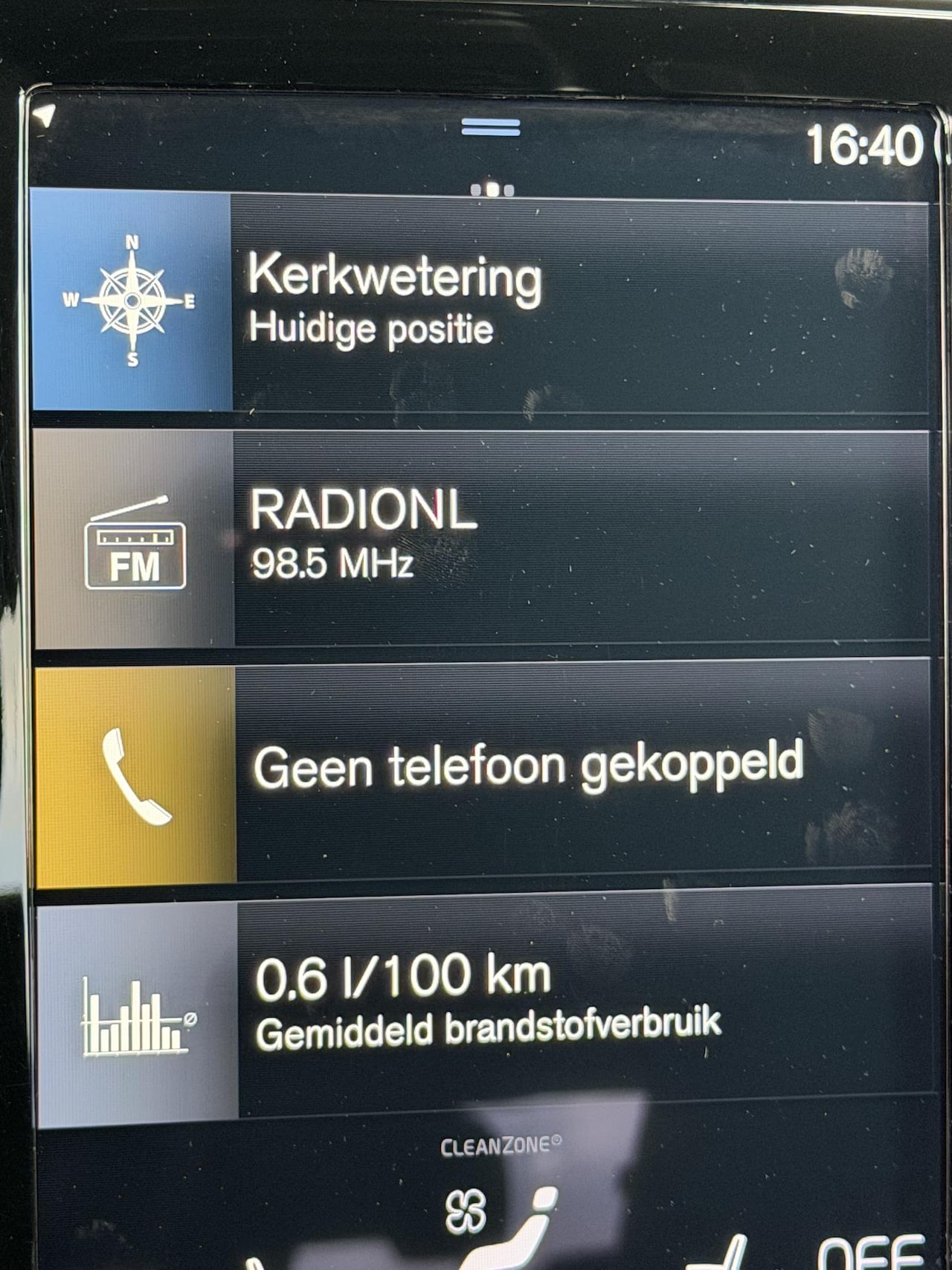Tap the top pull-down handle
Screen dimensions: 952x1270
[x=491, y=127]
